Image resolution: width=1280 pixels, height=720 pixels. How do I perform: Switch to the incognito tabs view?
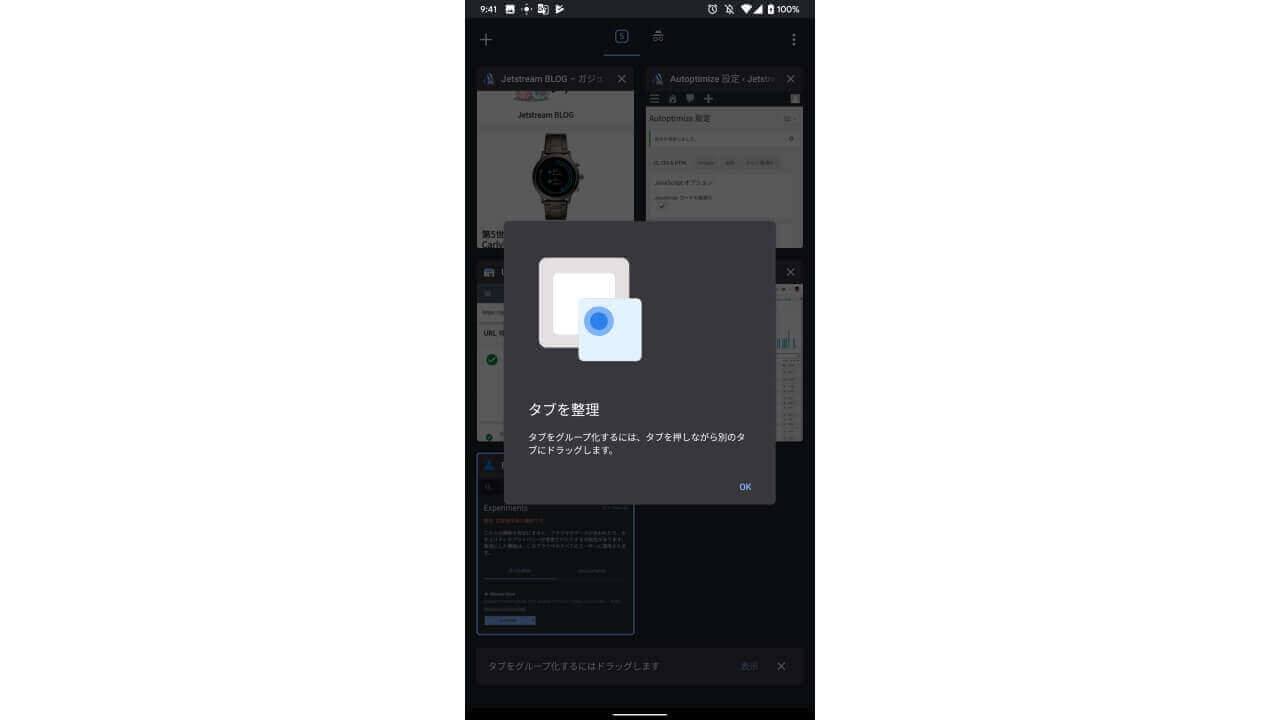click(x=657, y=37)
